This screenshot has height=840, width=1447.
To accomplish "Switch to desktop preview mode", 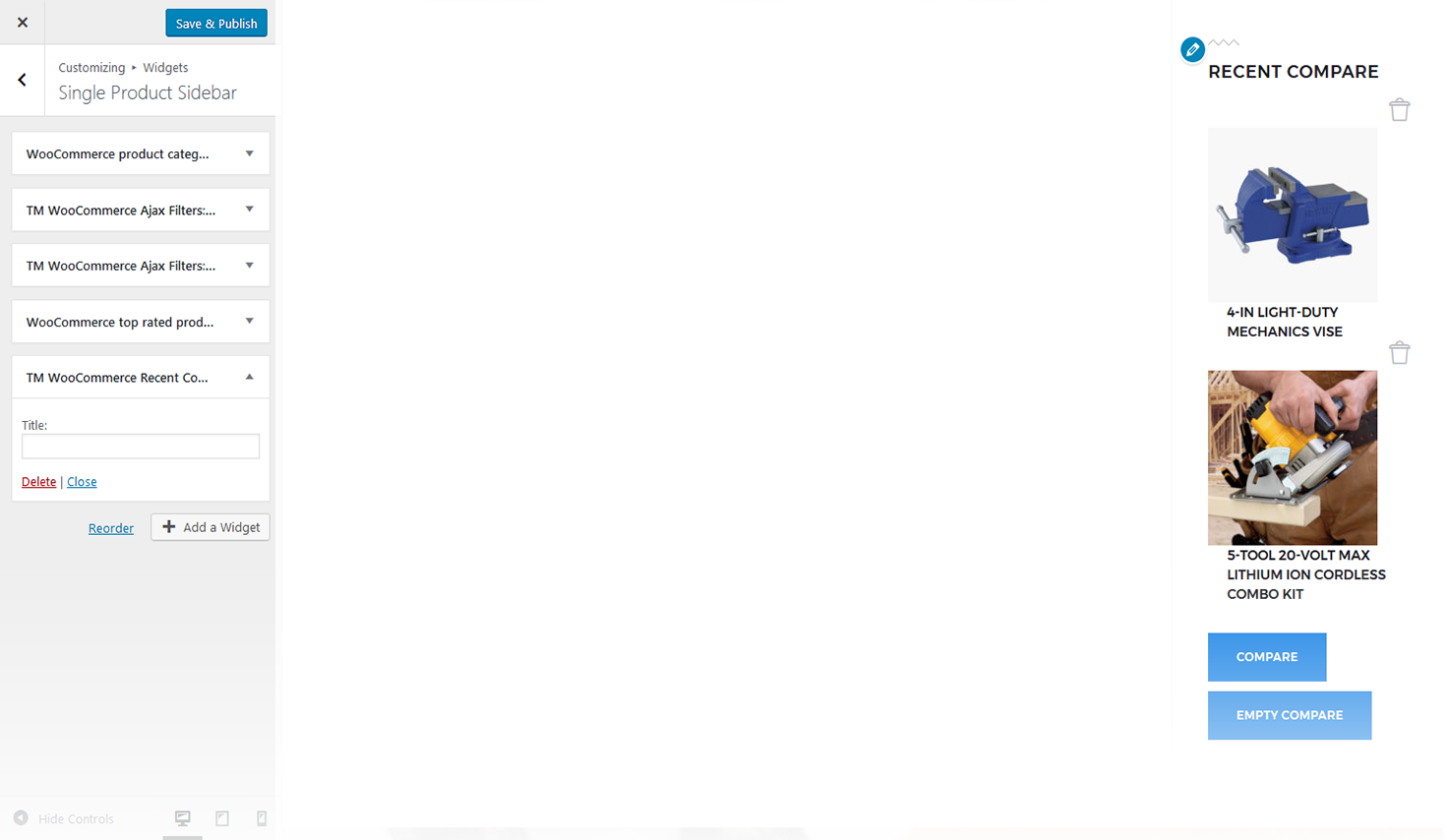I will click(x=182, y=818).
